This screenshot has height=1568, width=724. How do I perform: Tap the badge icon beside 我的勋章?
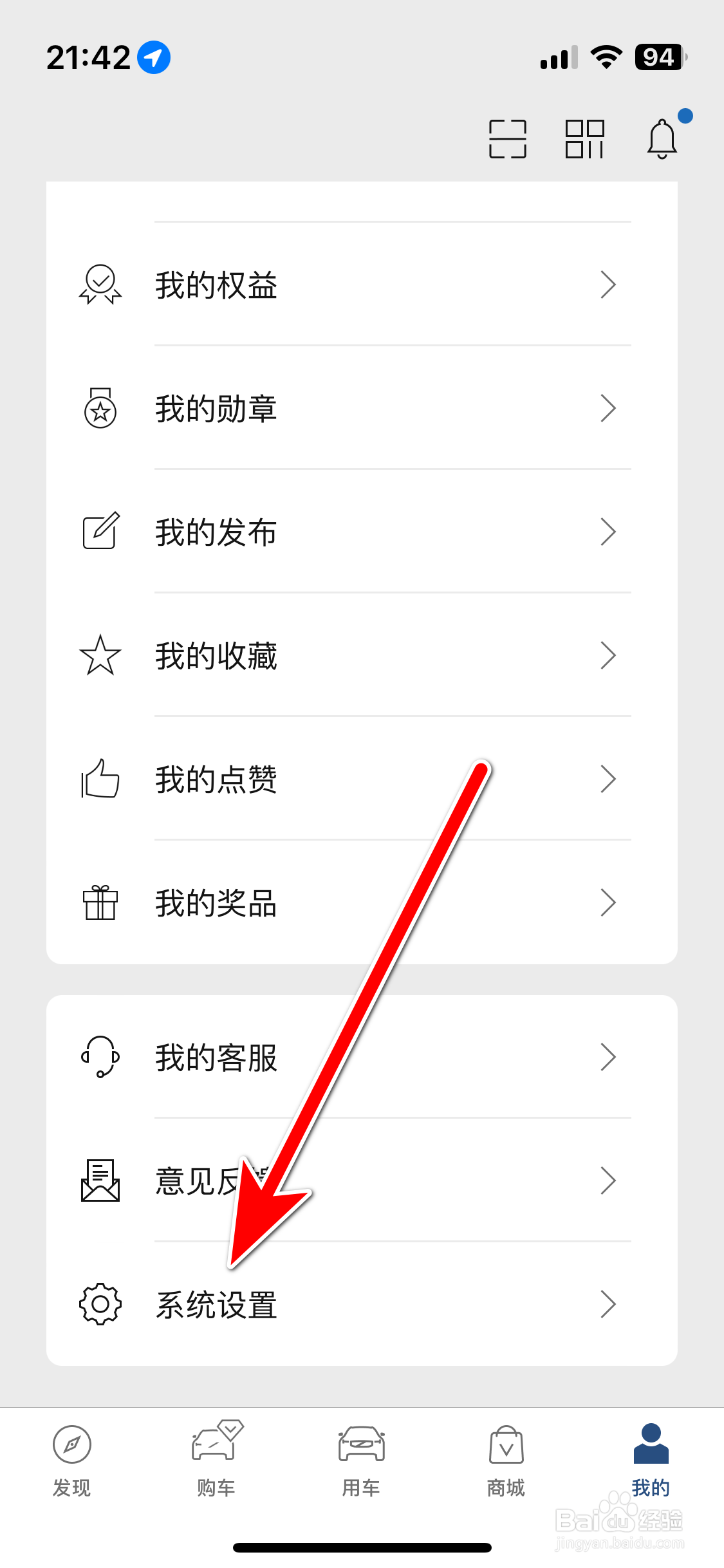[100, 407]
